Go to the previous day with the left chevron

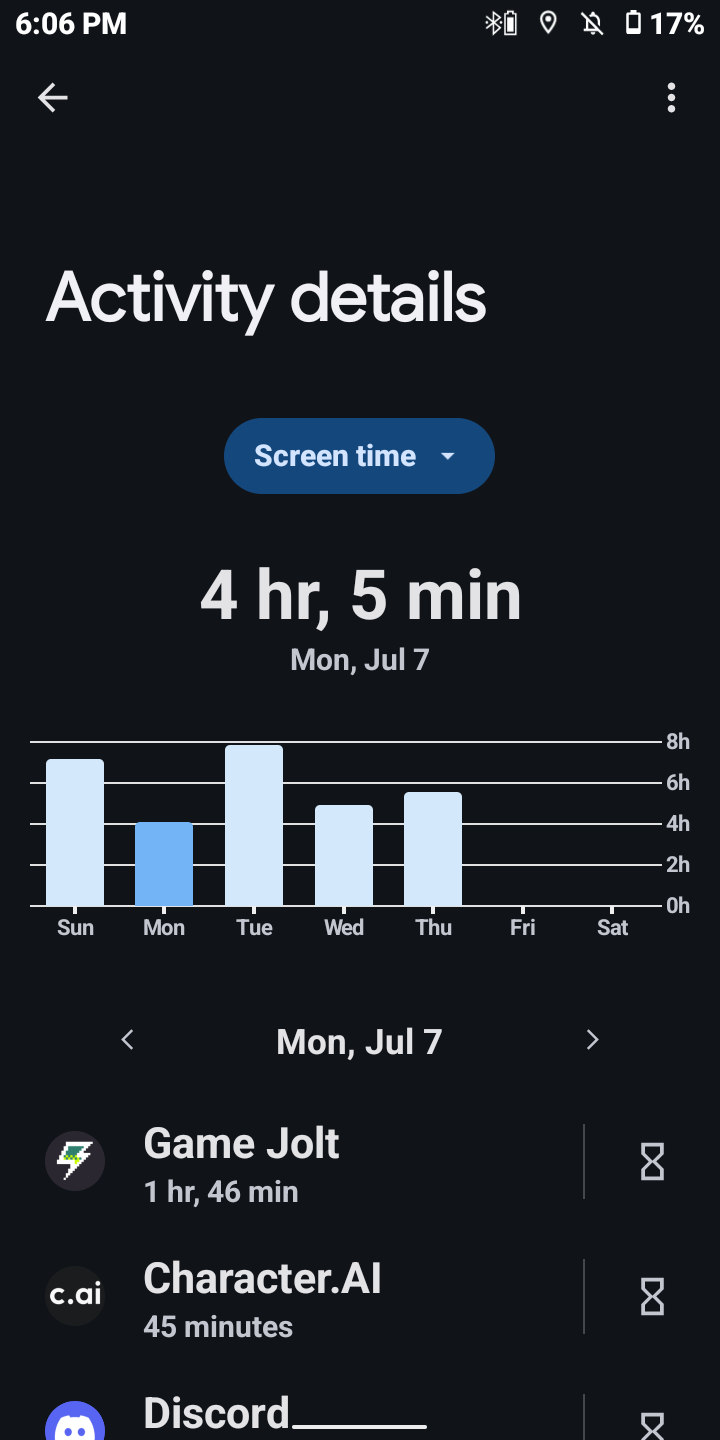coord(127,1040)
